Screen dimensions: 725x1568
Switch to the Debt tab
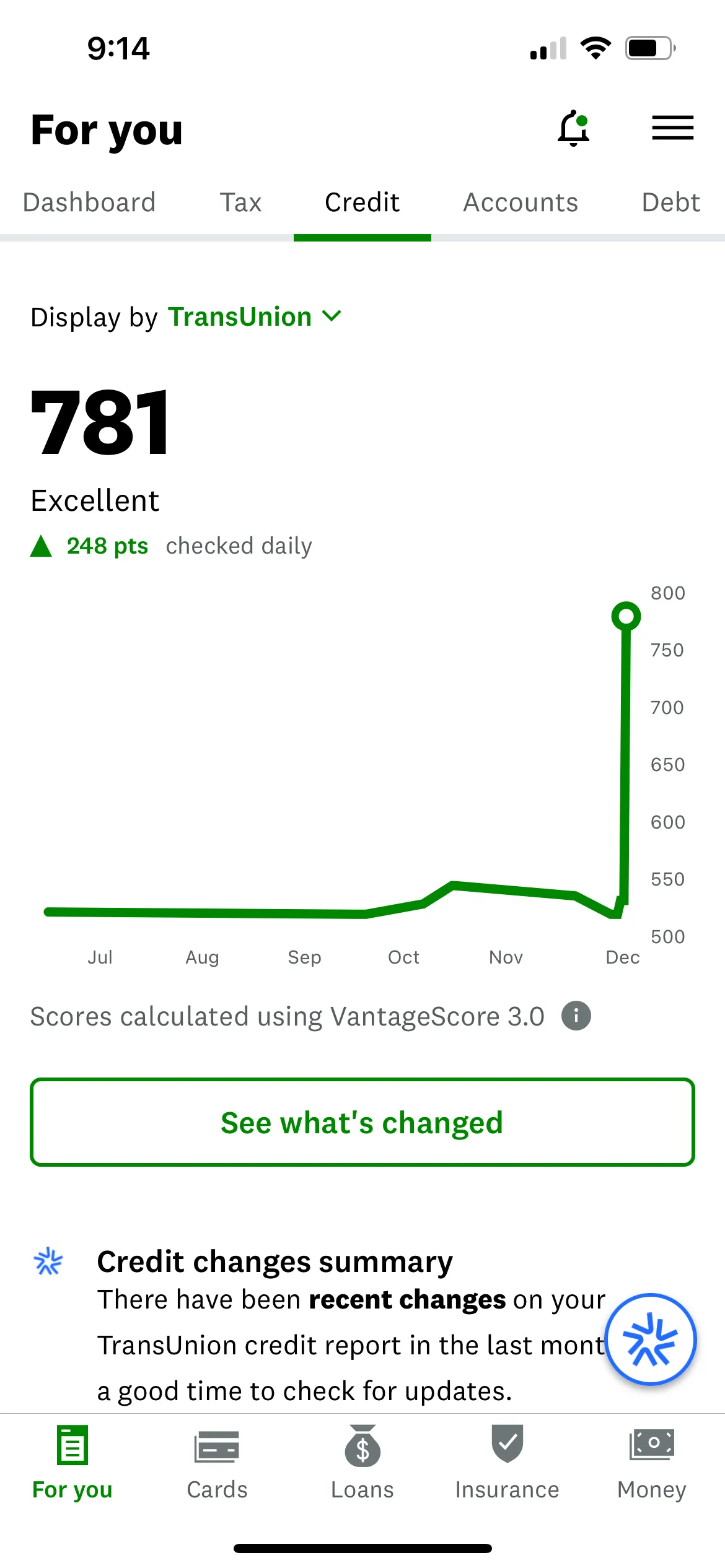pyautogui.click(x=670, y=203)
